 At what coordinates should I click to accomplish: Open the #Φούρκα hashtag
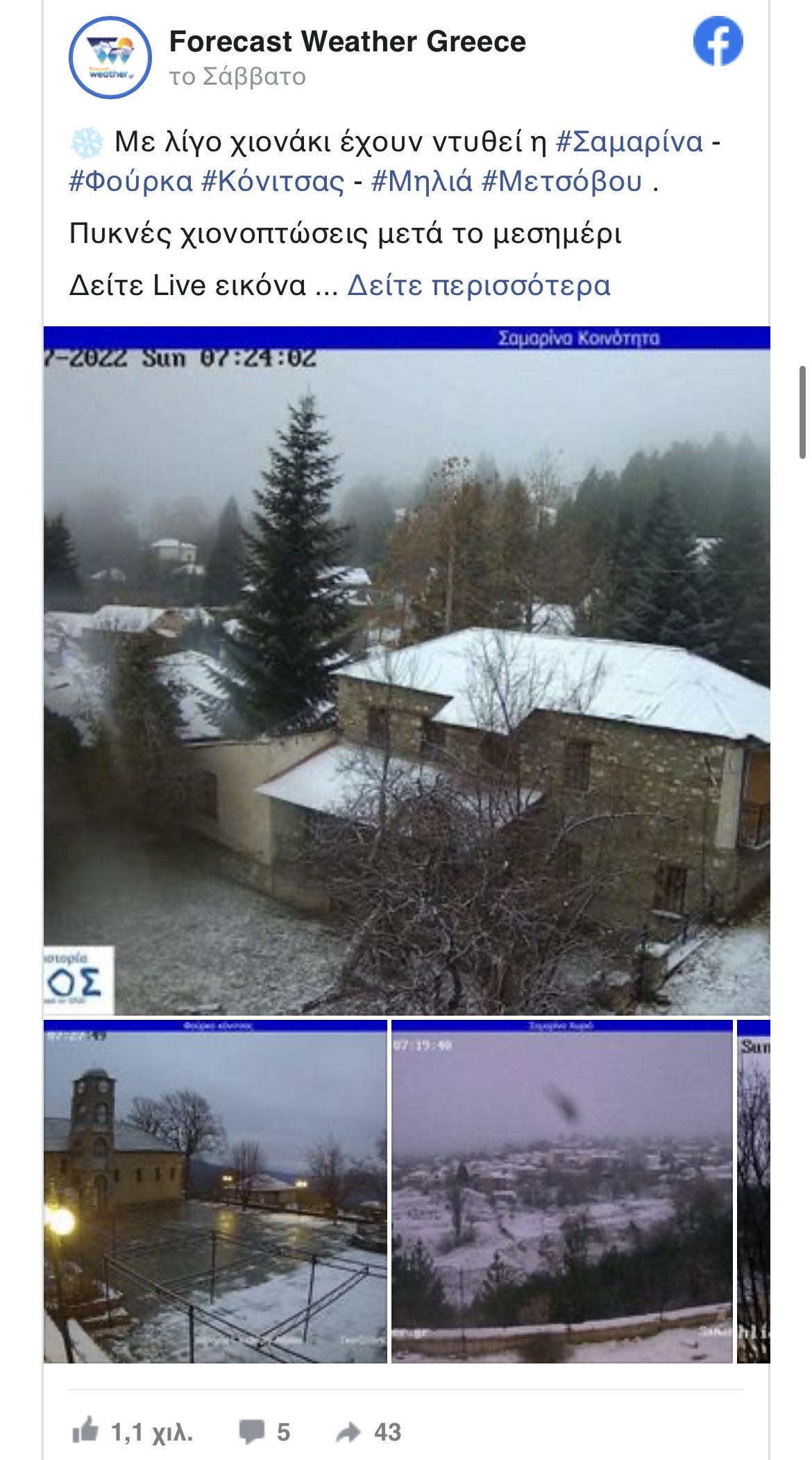pyautogui.click(x=130, y=182)
